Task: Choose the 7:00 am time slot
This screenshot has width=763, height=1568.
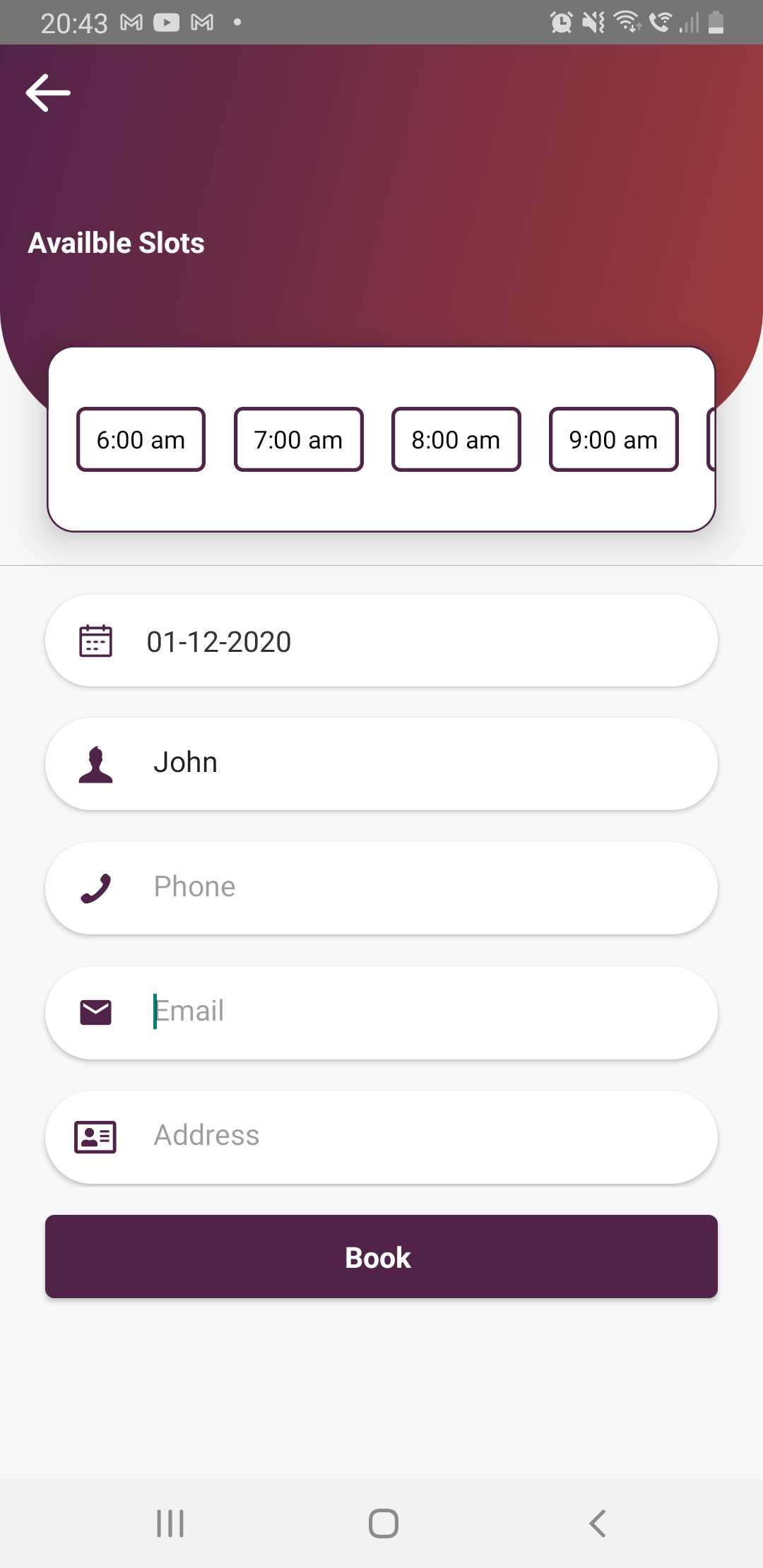Action: click(x=298, y=439)
